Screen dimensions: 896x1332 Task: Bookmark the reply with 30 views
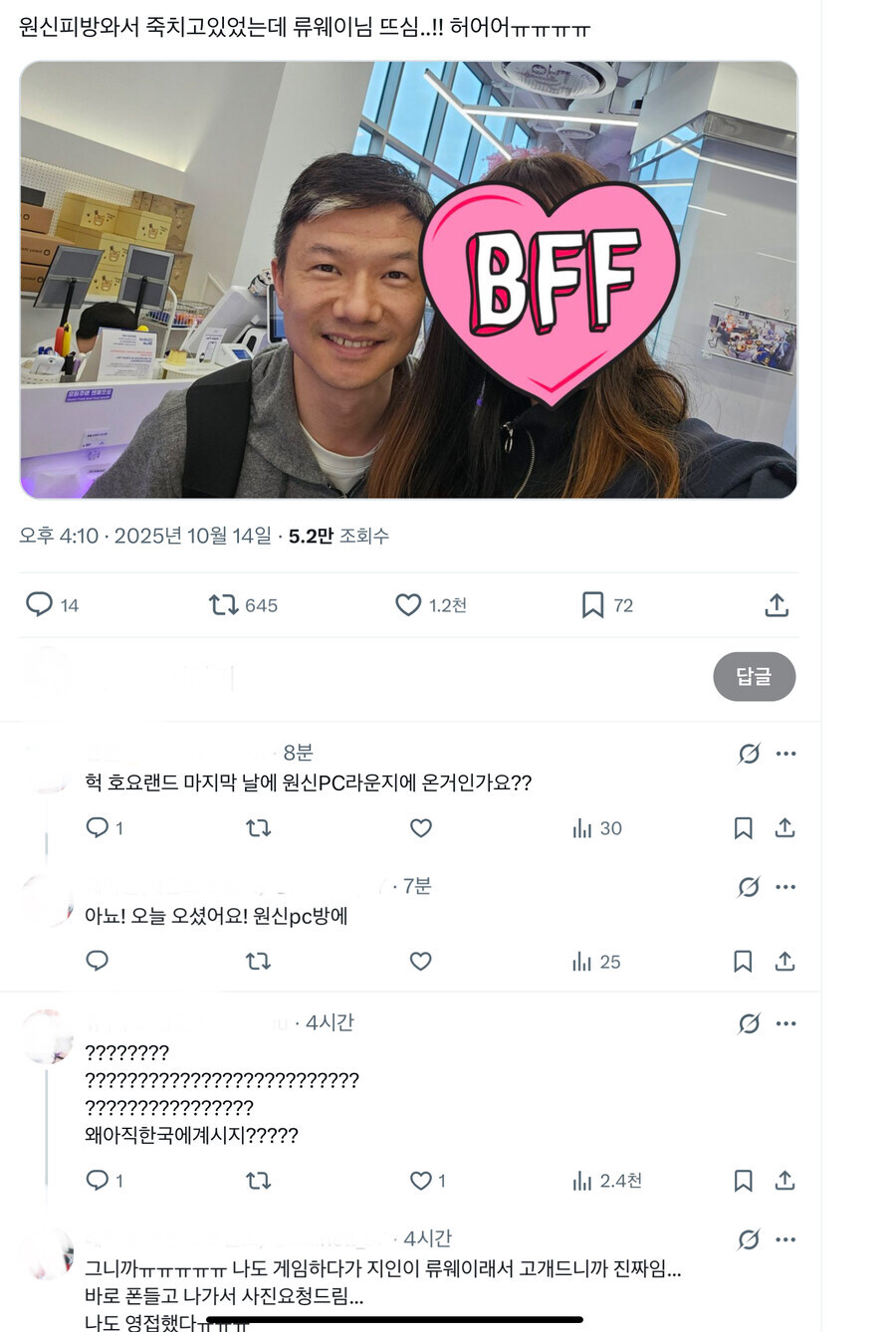[743, 827]
